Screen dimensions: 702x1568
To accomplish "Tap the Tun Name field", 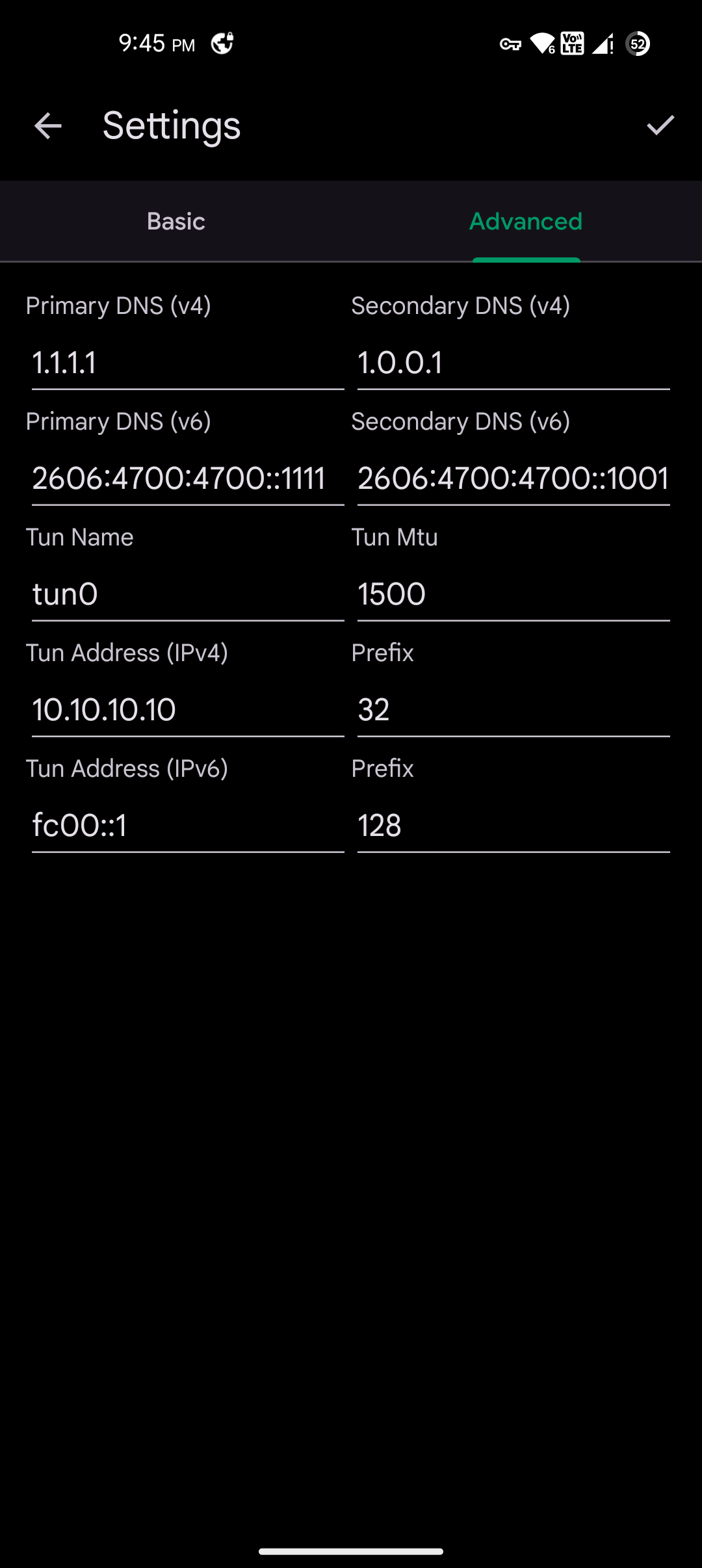I will click(187, 594).
